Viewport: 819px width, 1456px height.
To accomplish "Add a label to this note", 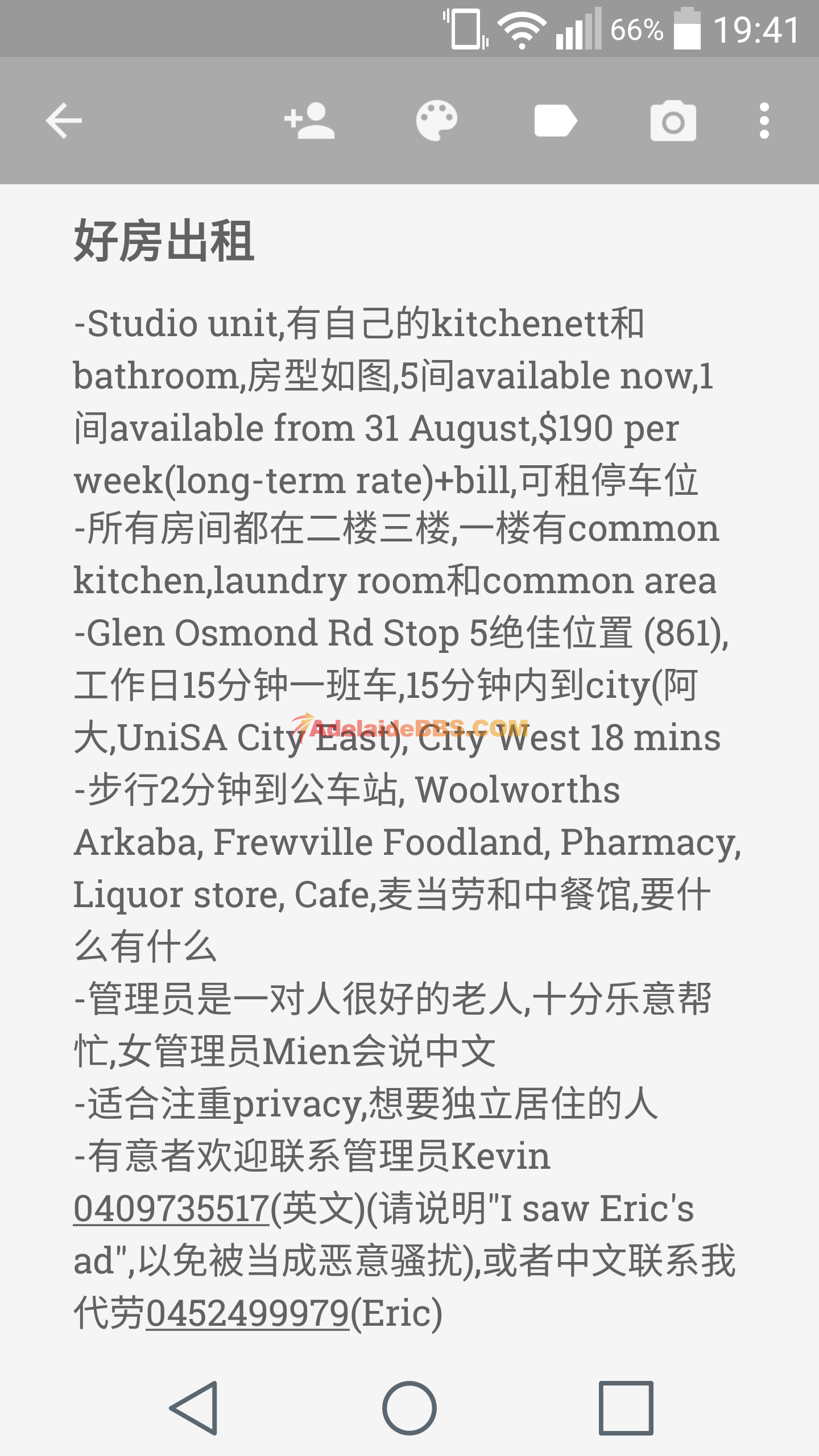I will click(555, 121).
